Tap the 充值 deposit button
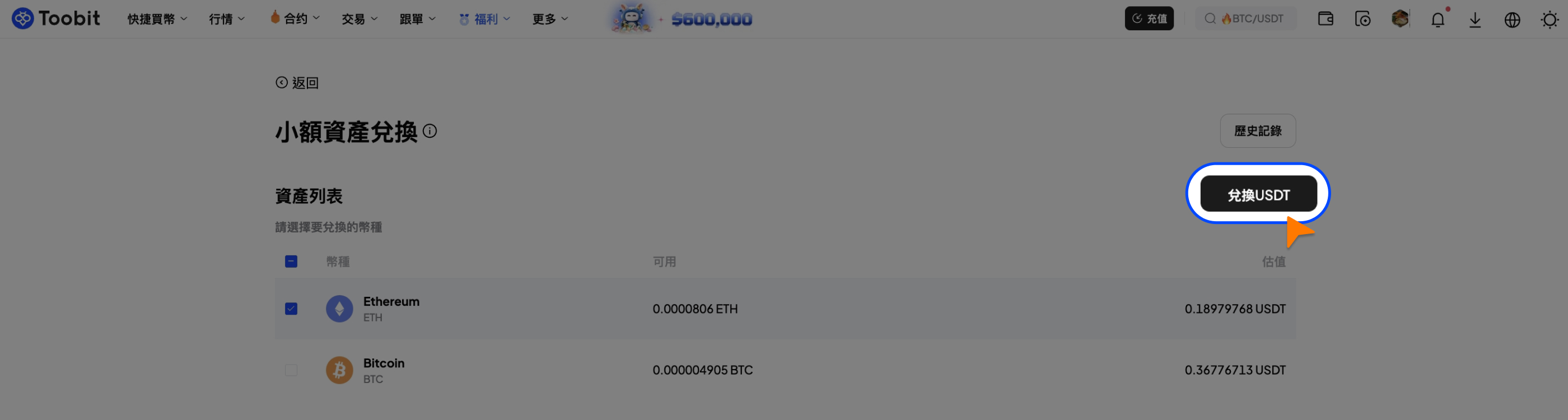The height and width of the screenshot is (420, 1568). pos(1149,19)
